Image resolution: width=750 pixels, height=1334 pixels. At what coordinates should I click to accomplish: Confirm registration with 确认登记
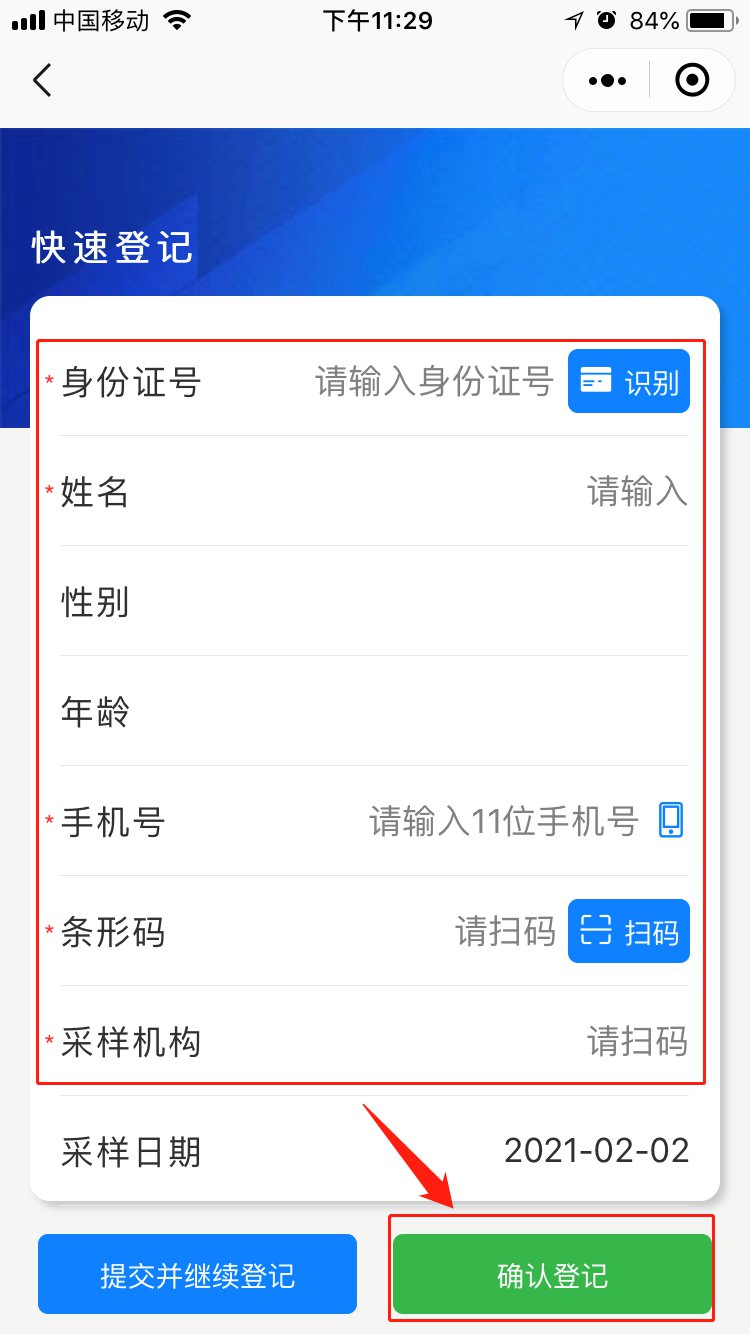click(x=552, y=1275)
